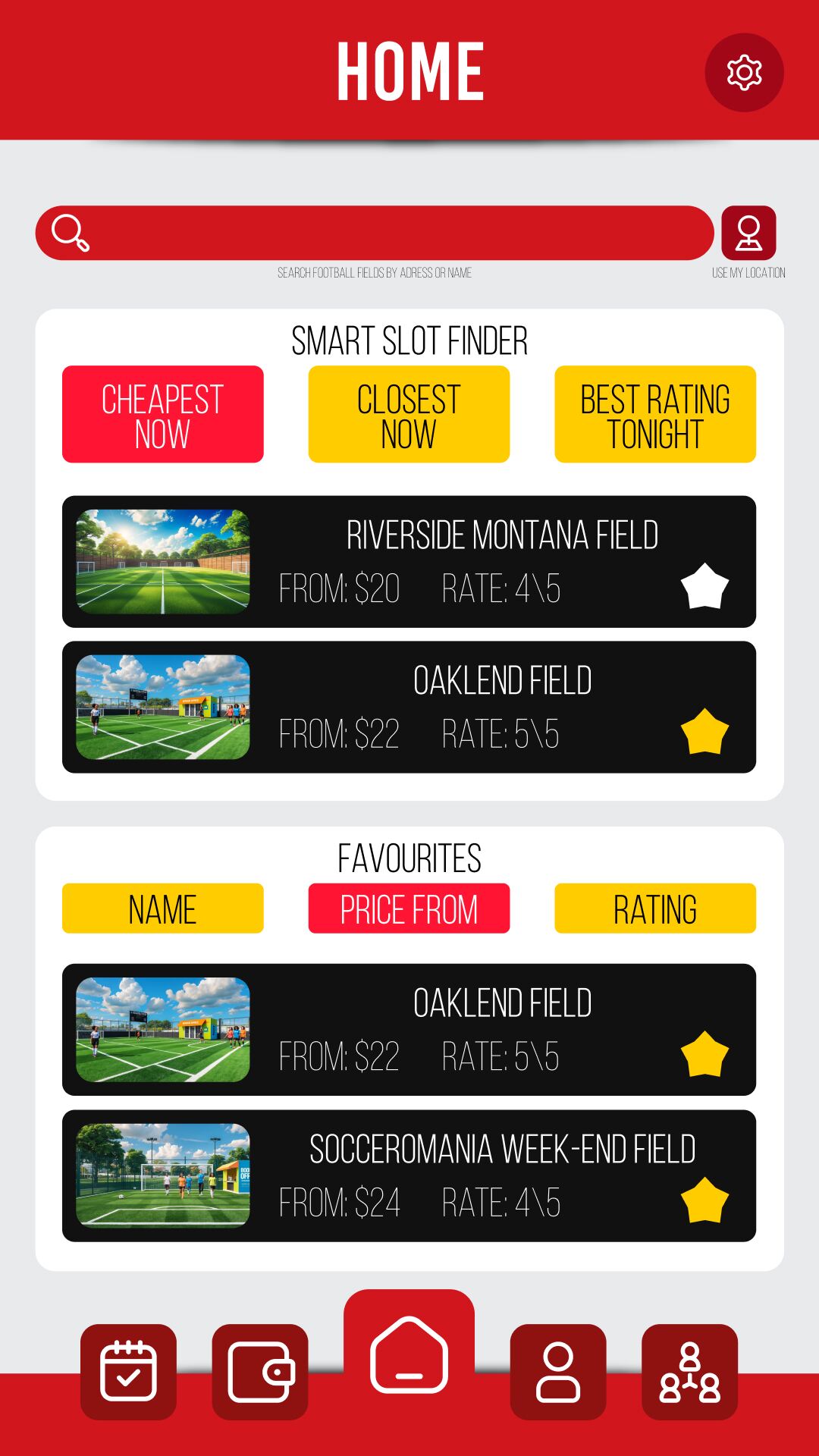This screenshot has width=819, height=1456.
Task: Open the profile tab
Action: point(558,1372)
